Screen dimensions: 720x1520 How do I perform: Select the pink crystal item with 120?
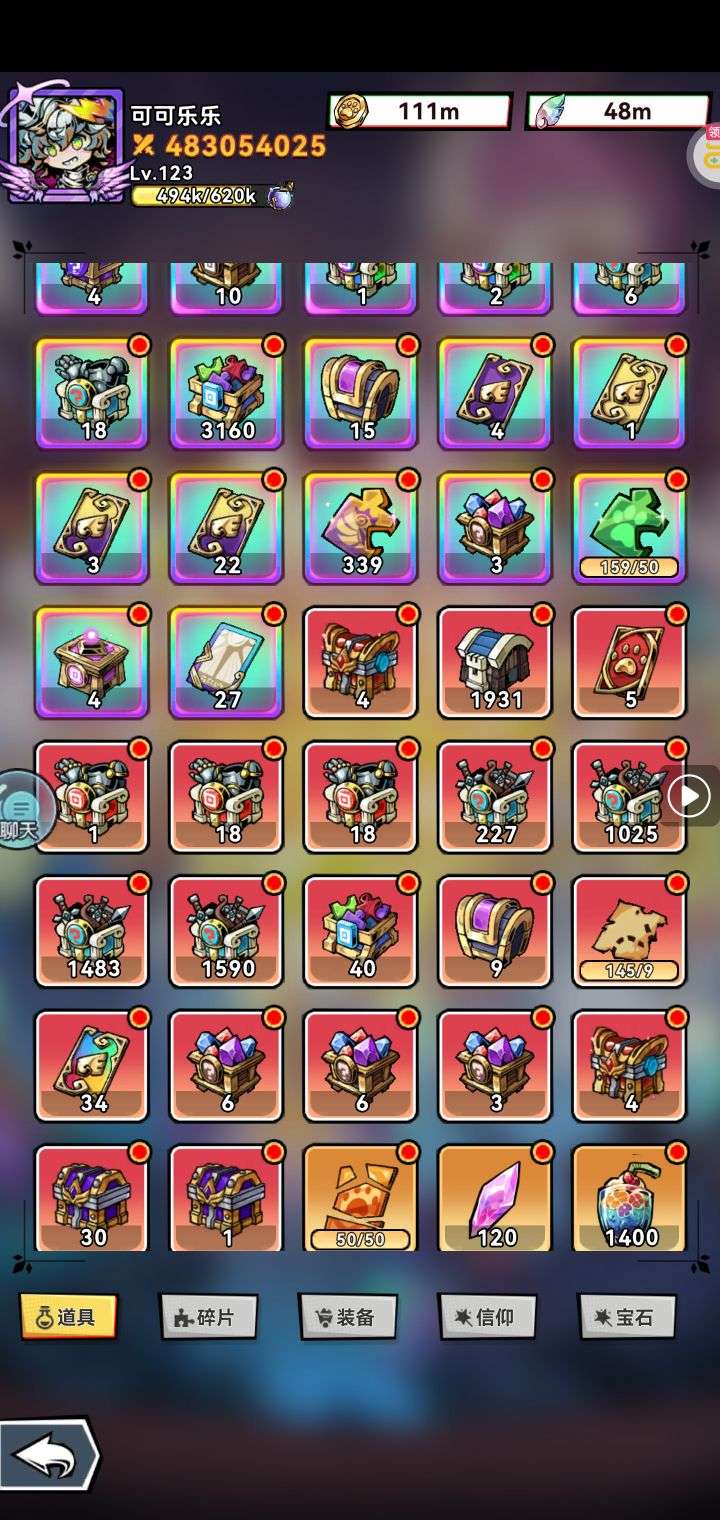point(495,1198)
